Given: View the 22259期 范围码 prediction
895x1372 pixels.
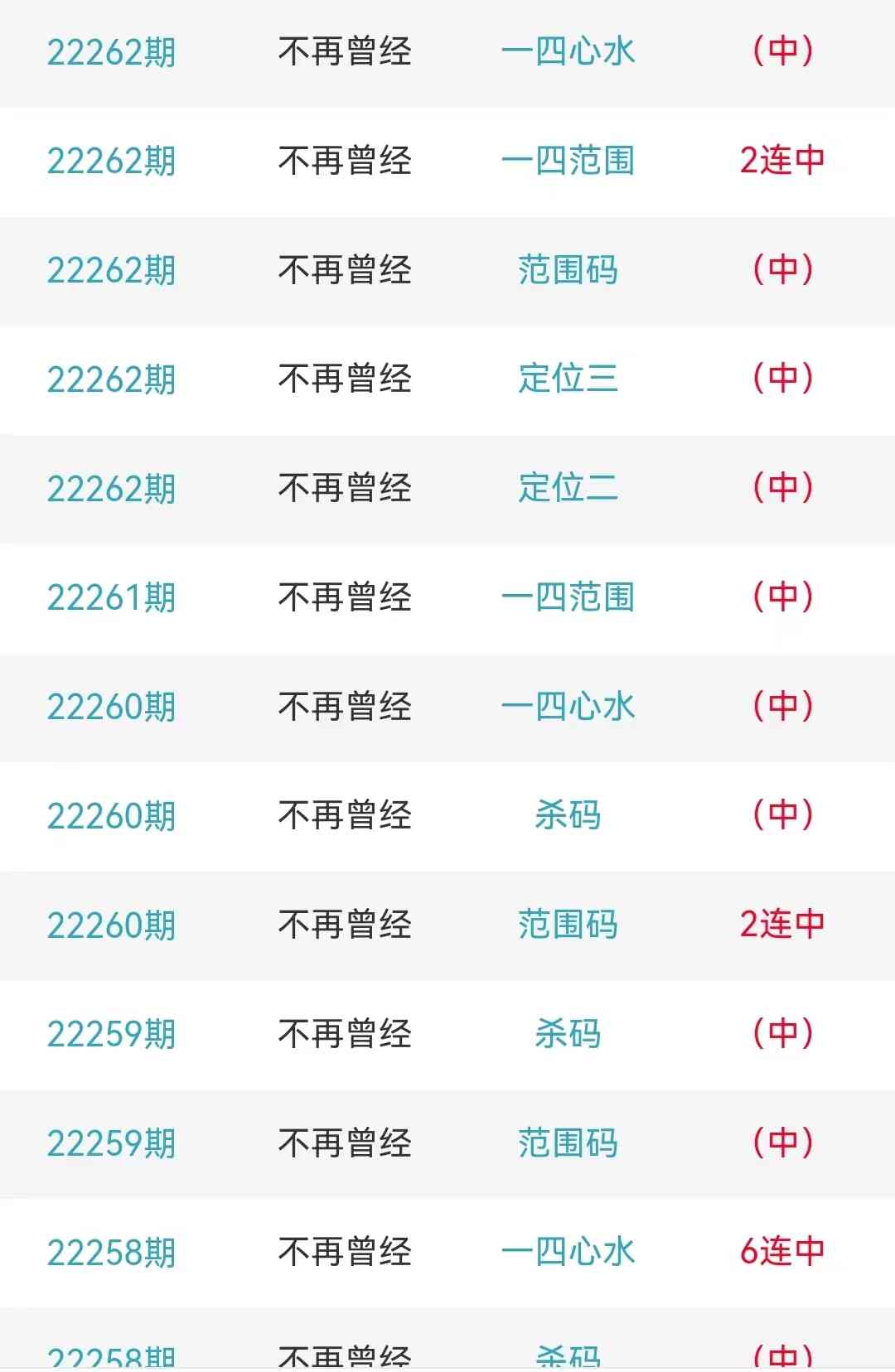Looking at the screenshot, I should pyautogui.click(x=568, y=1143).
